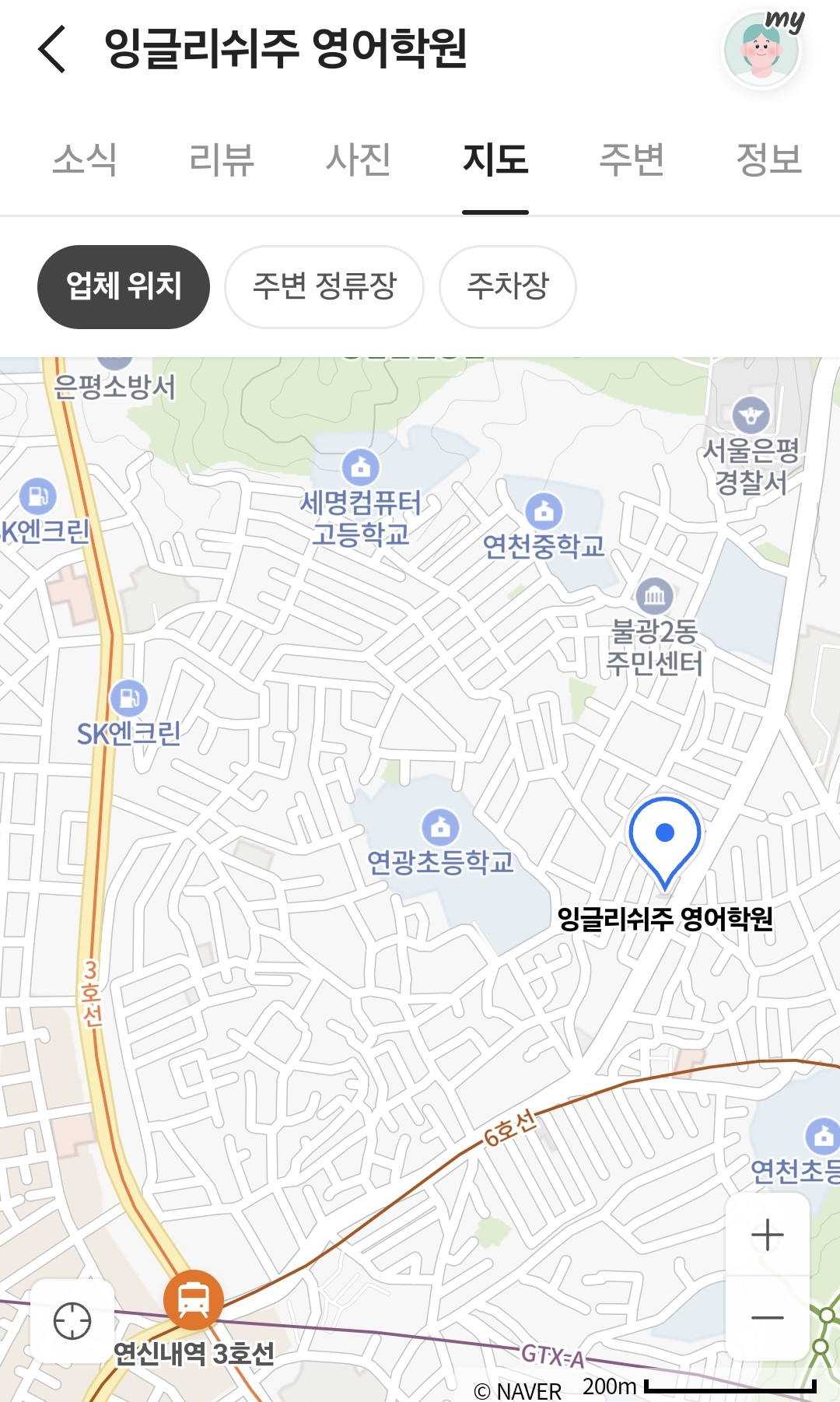Open the my profile avatar
Image resolution: width=840 pixels, height=1402 pixels.
click(762, 50)
